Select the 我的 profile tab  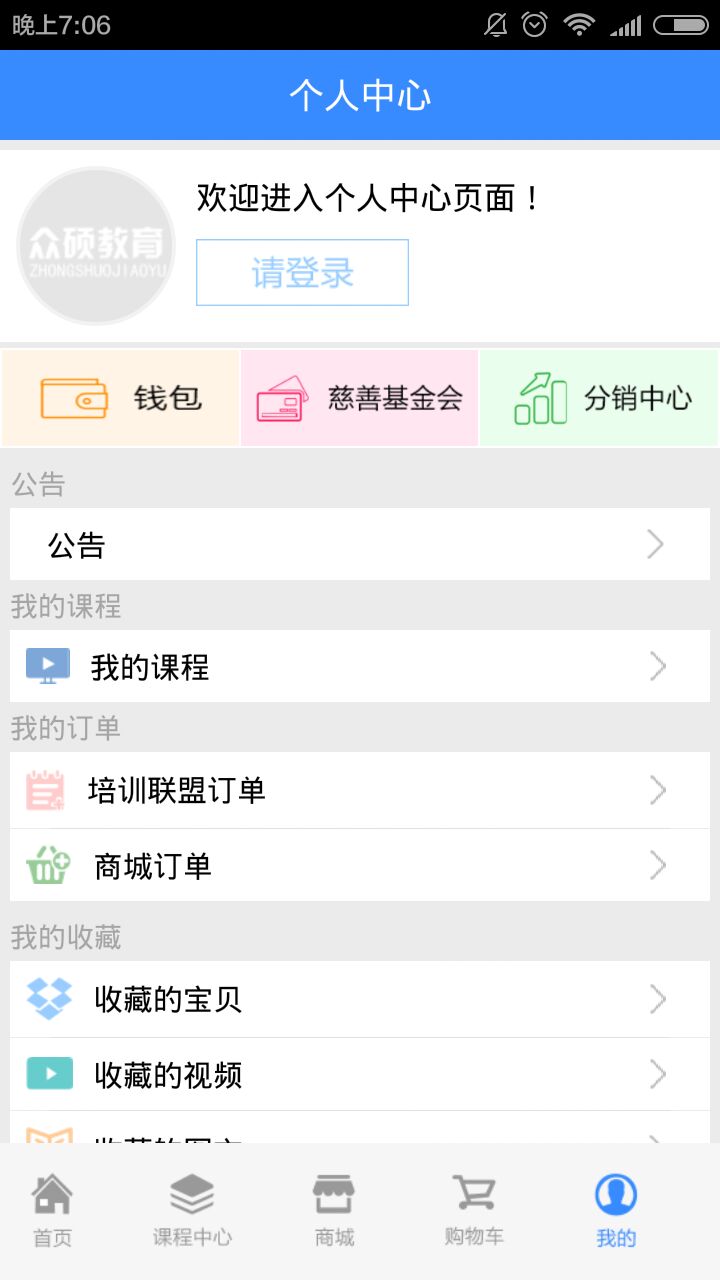pyautogui.click(x=616, y=1211)
